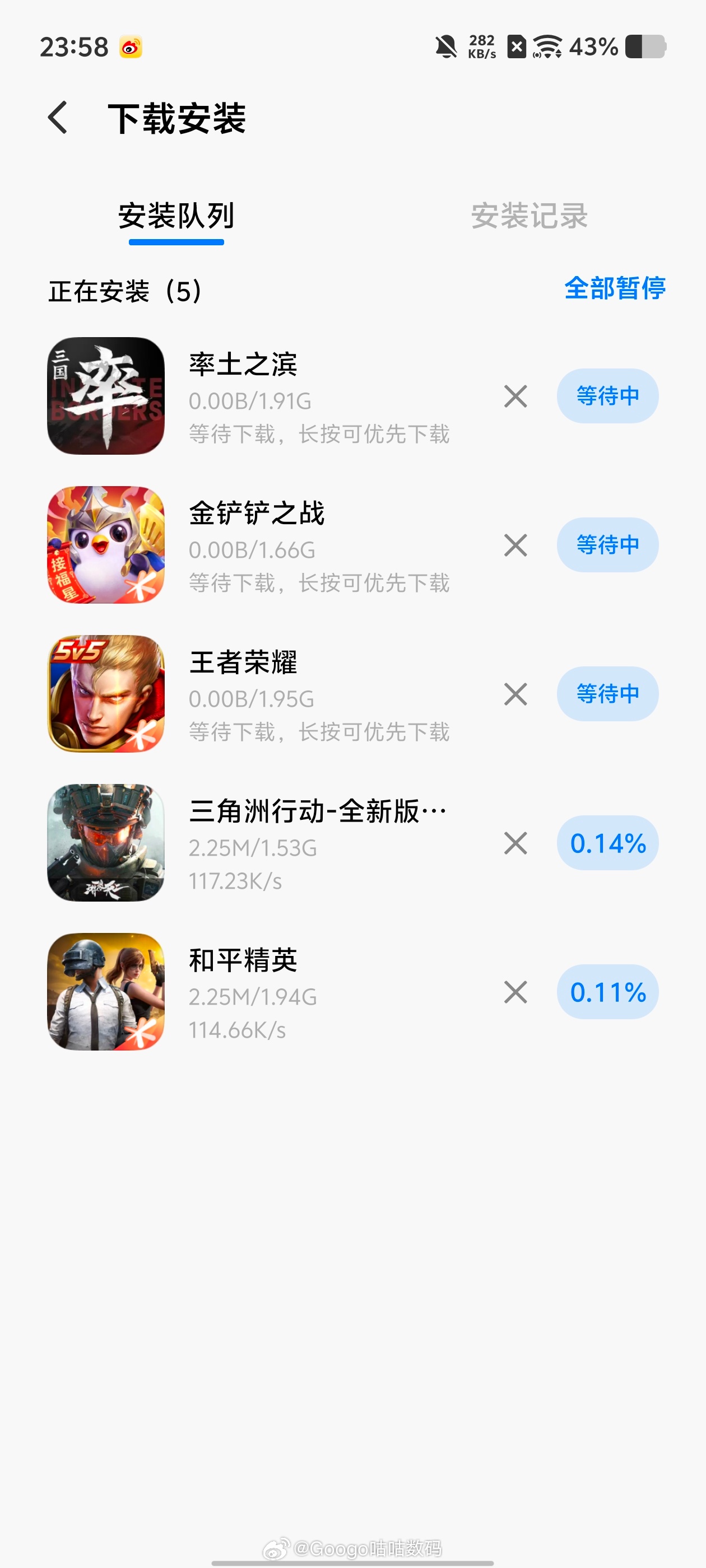This screenshot has width=706, height=1568.
Task: Toggle 等待中 status for 王者荣耀
Action: tap(607, 694)
